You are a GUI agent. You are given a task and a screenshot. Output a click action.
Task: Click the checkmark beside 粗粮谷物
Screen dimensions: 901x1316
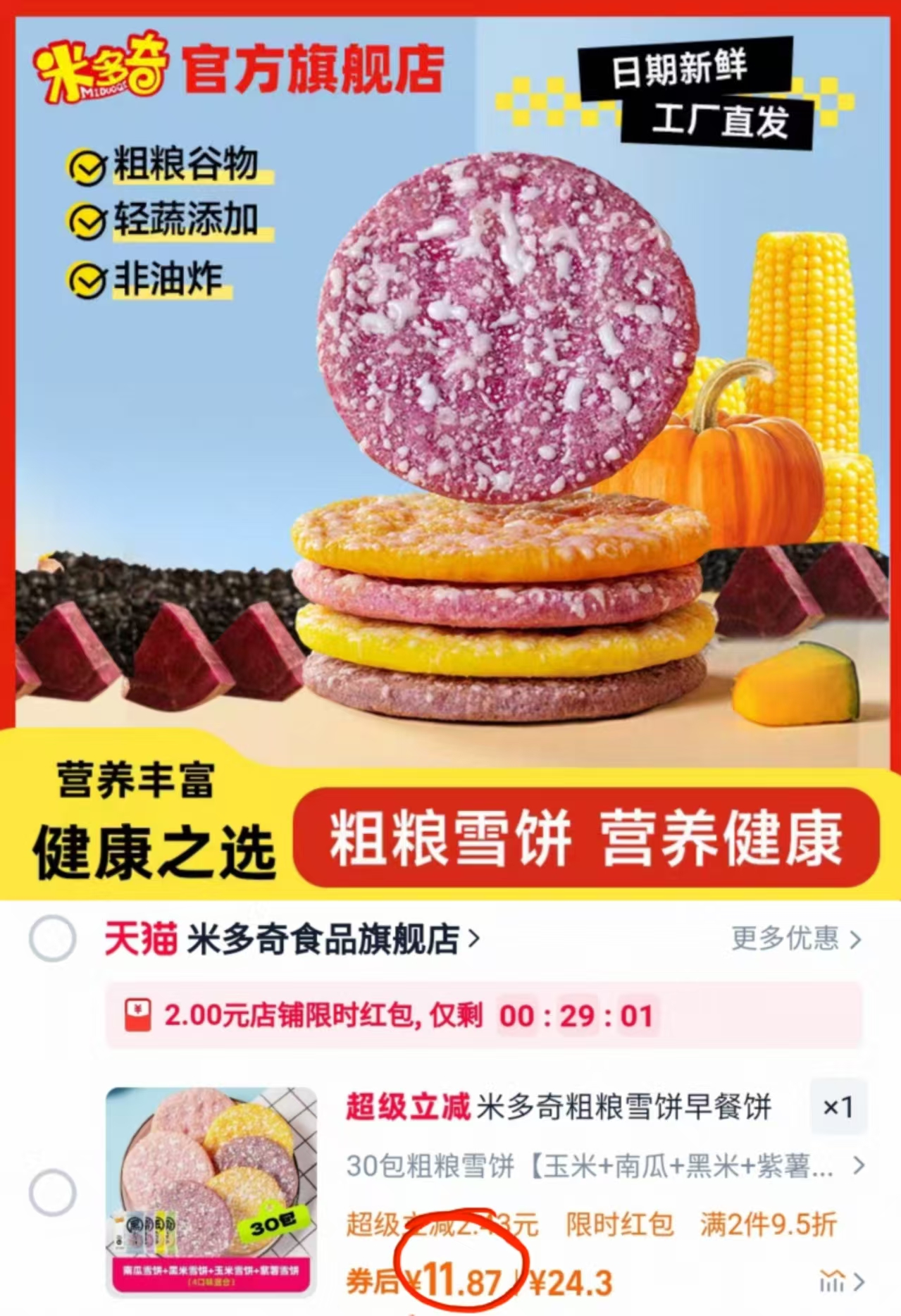click(86, 168)
